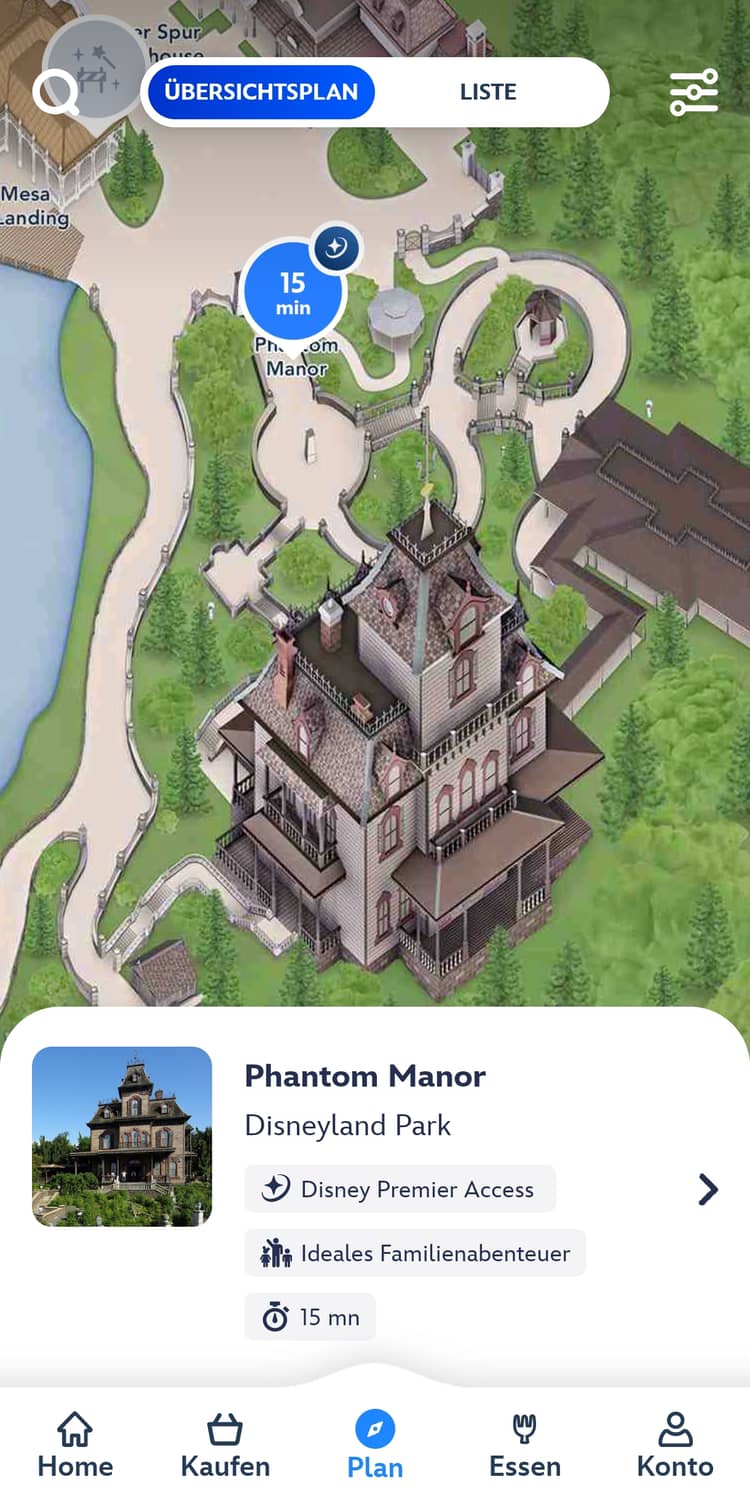Open Phantom Manor details via chevron
Screen dimensions: 750x1506
(x=708, y=1189)
